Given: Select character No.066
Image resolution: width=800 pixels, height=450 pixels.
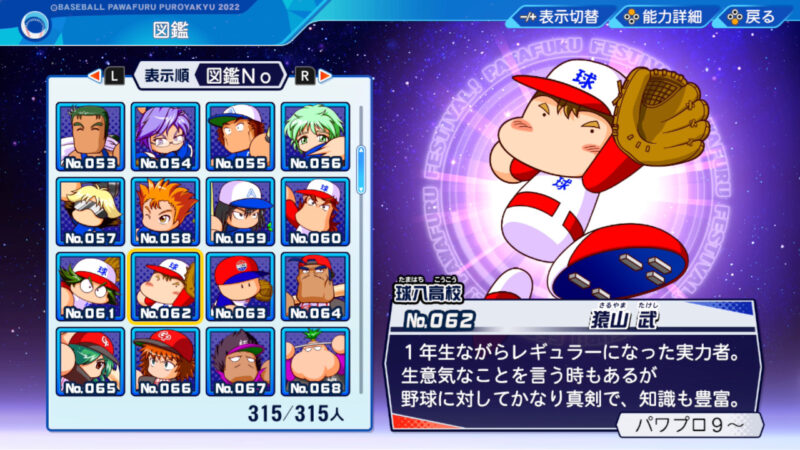Looking at the screenshot, I should 165,360.
